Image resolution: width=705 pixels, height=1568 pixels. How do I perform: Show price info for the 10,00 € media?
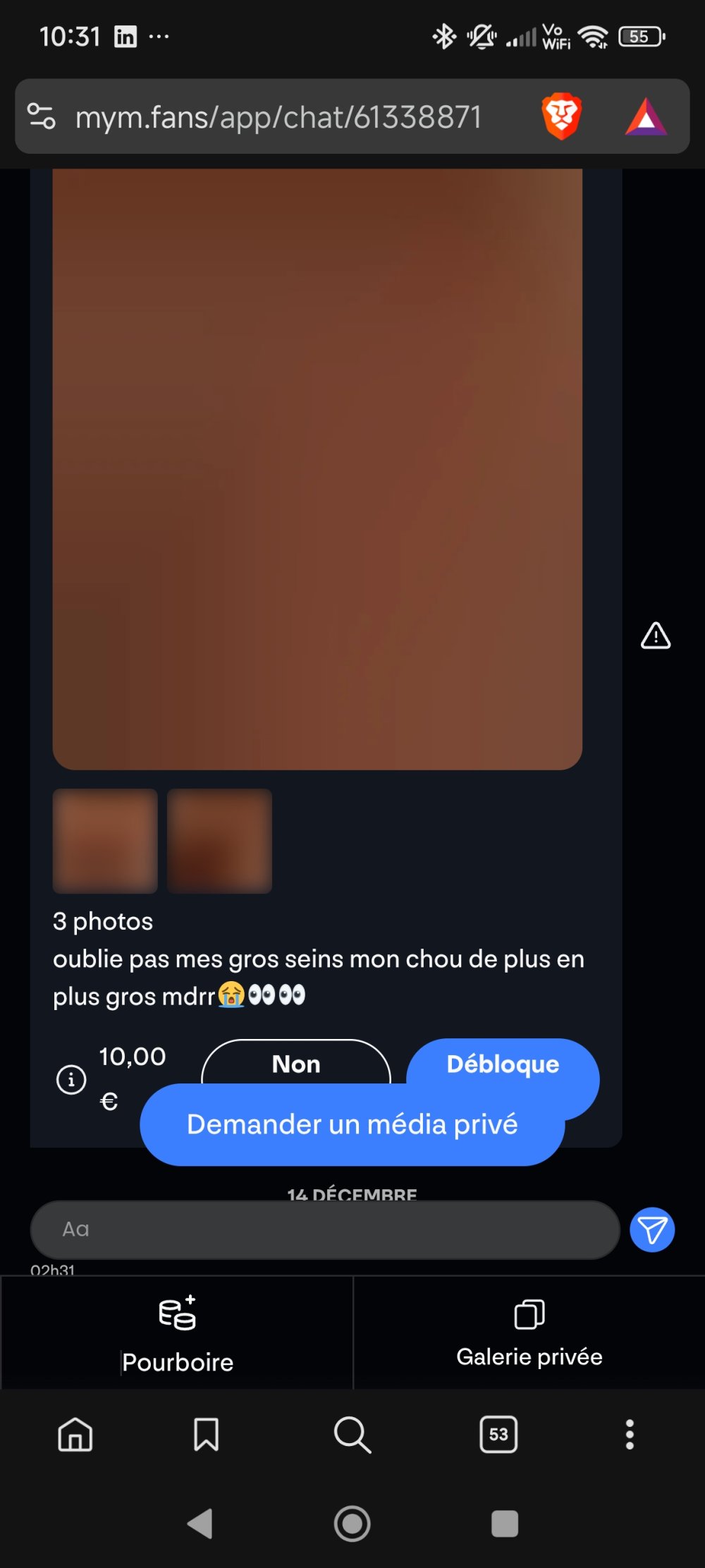click(71, 1079)
